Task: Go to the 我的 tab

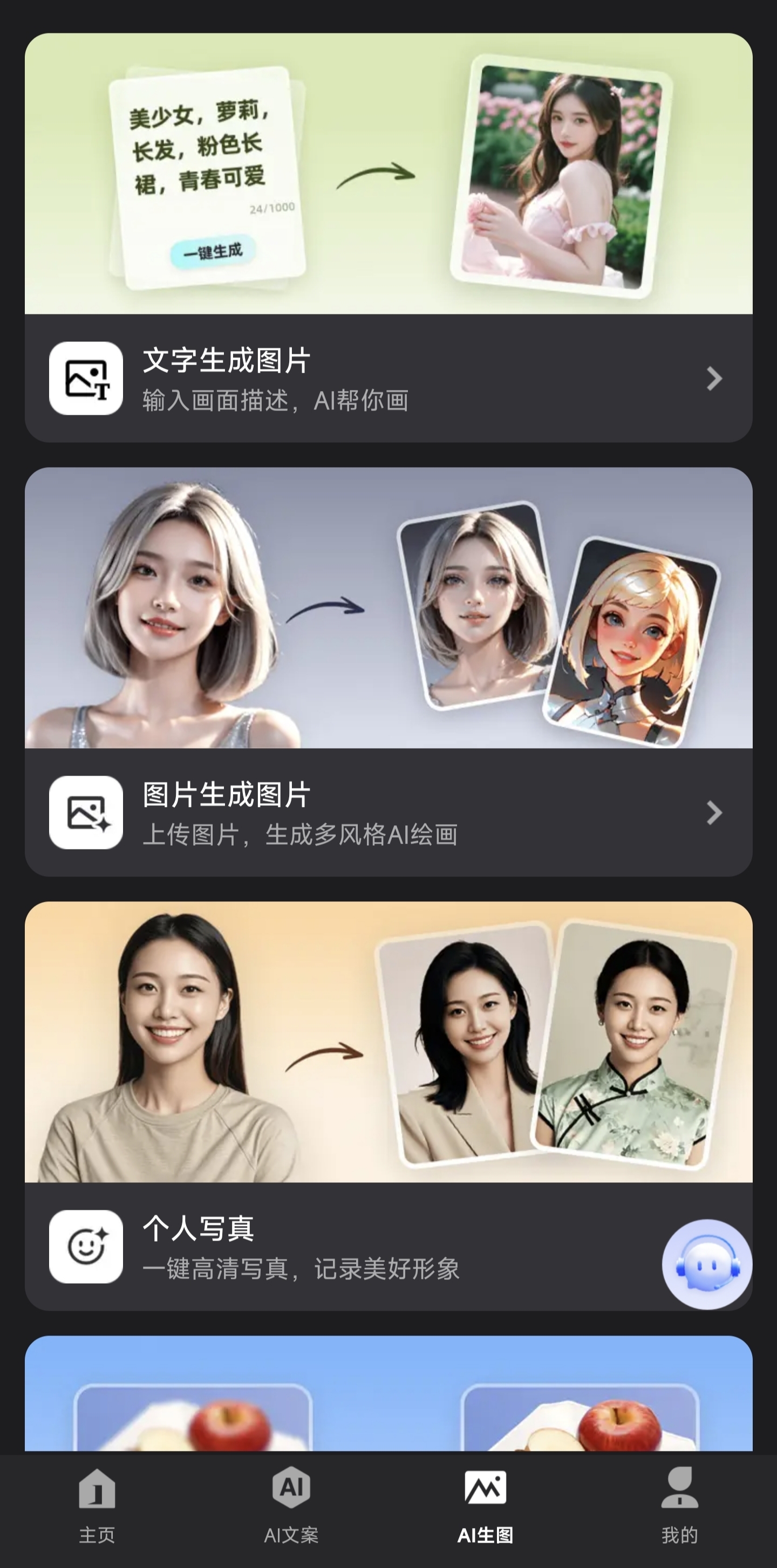Action: 679,1506
